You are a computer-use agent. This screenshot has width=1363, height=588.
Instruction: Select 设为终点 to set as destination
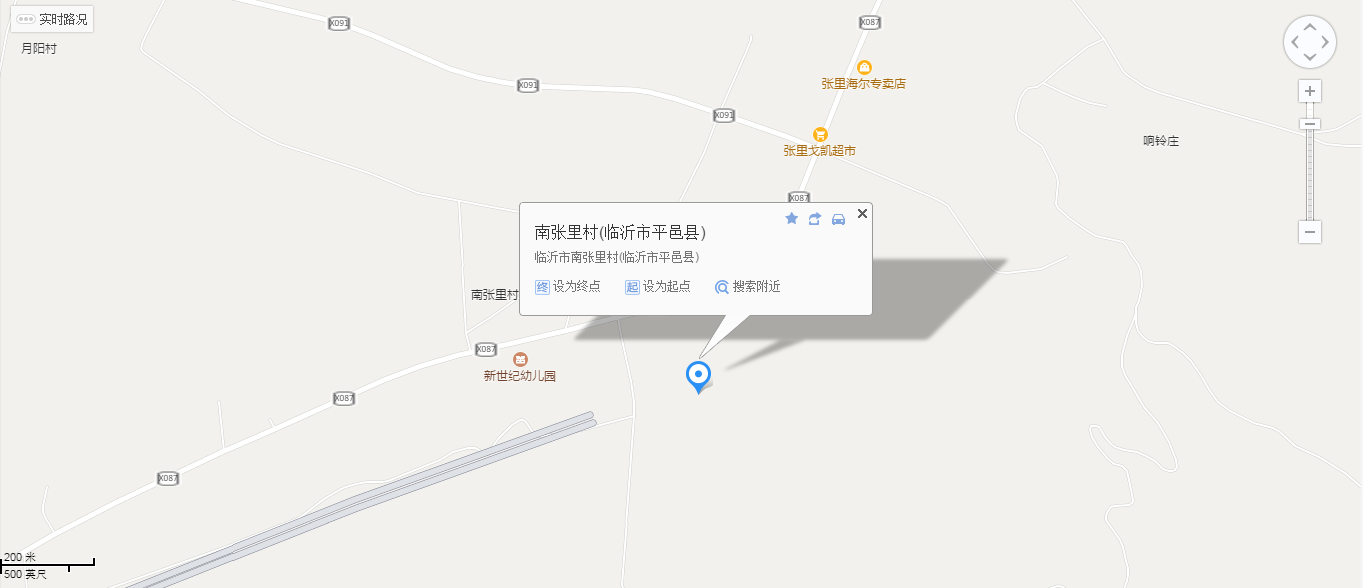(568, 287)
